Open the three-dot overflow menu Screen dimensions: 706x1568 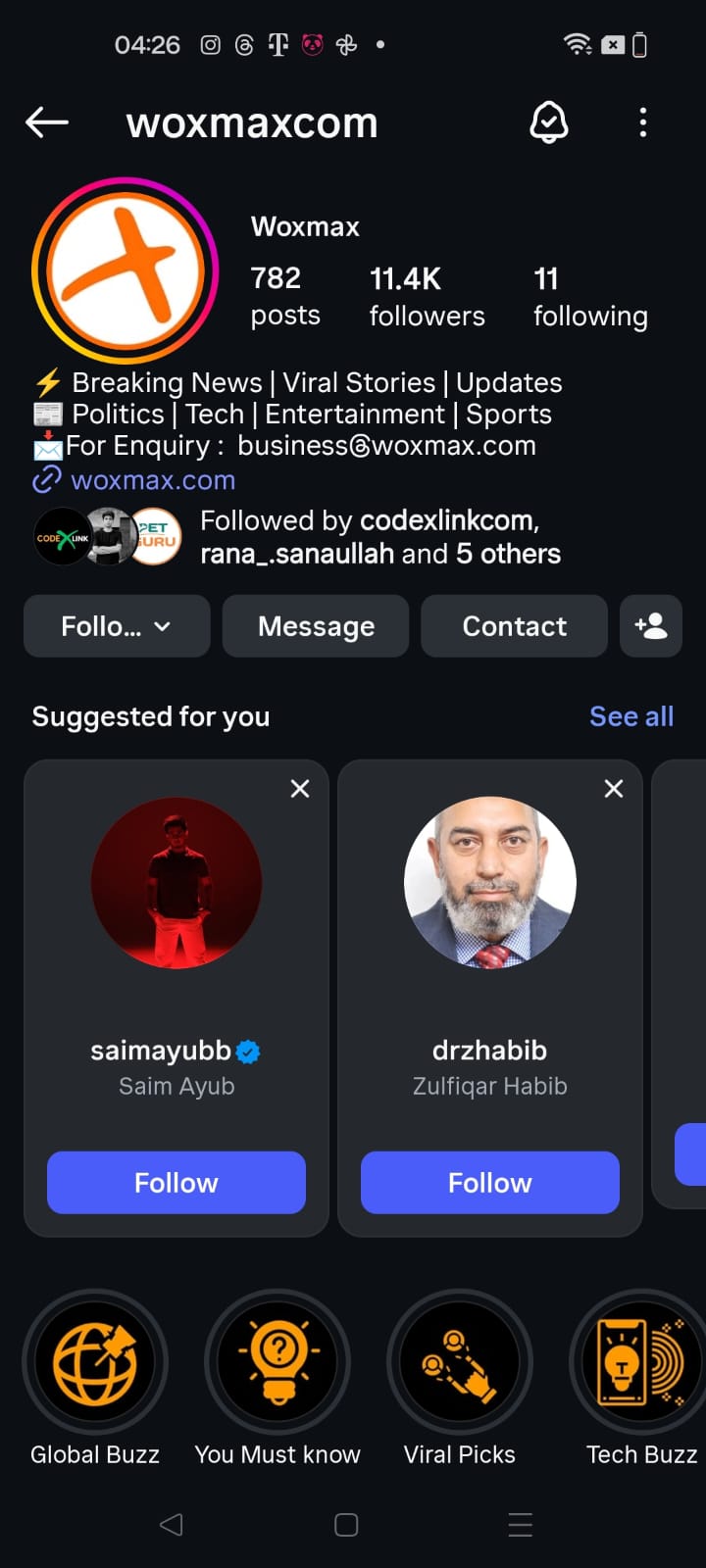(643, 122)
